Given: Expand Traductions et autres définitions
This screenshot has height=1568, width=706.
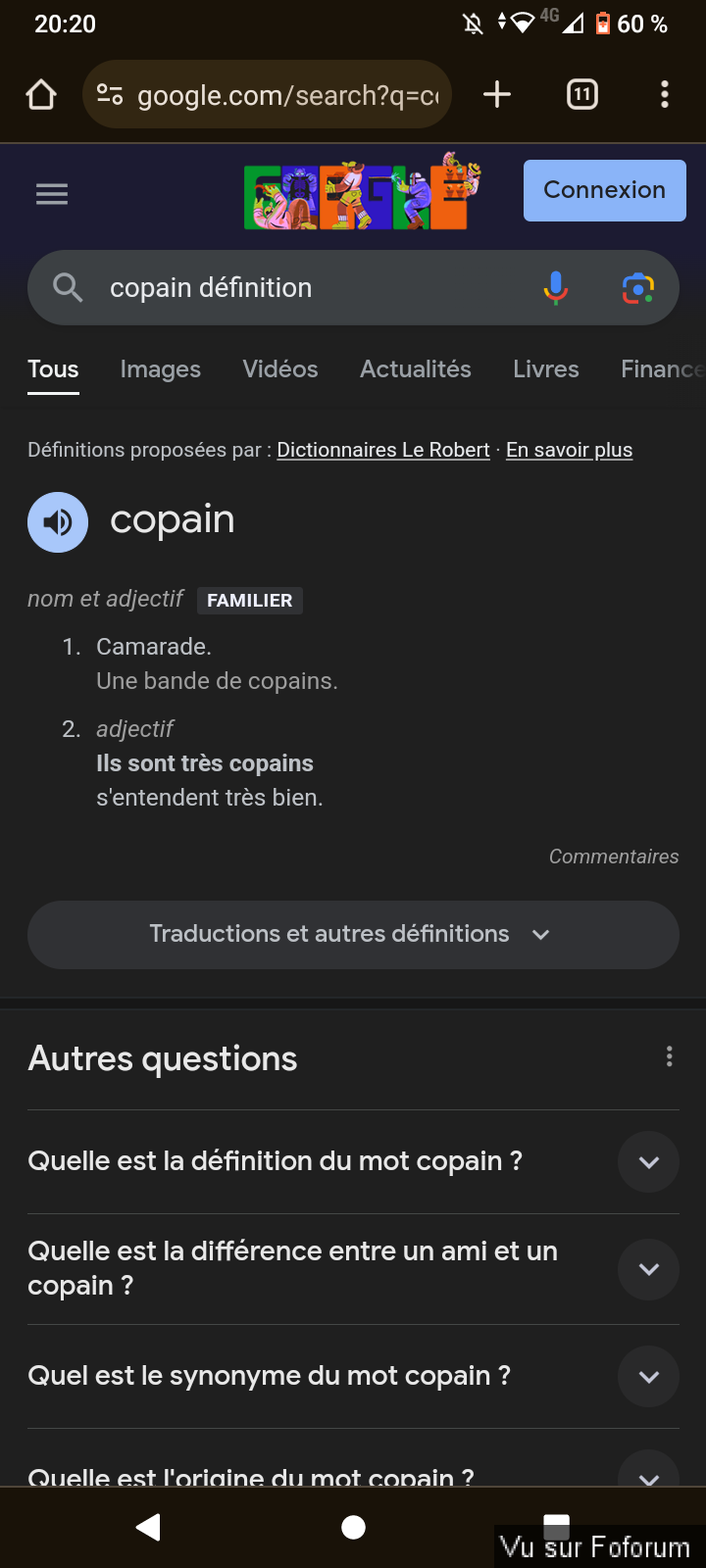Looking at the screenshot, I should [x=353, y=935].
